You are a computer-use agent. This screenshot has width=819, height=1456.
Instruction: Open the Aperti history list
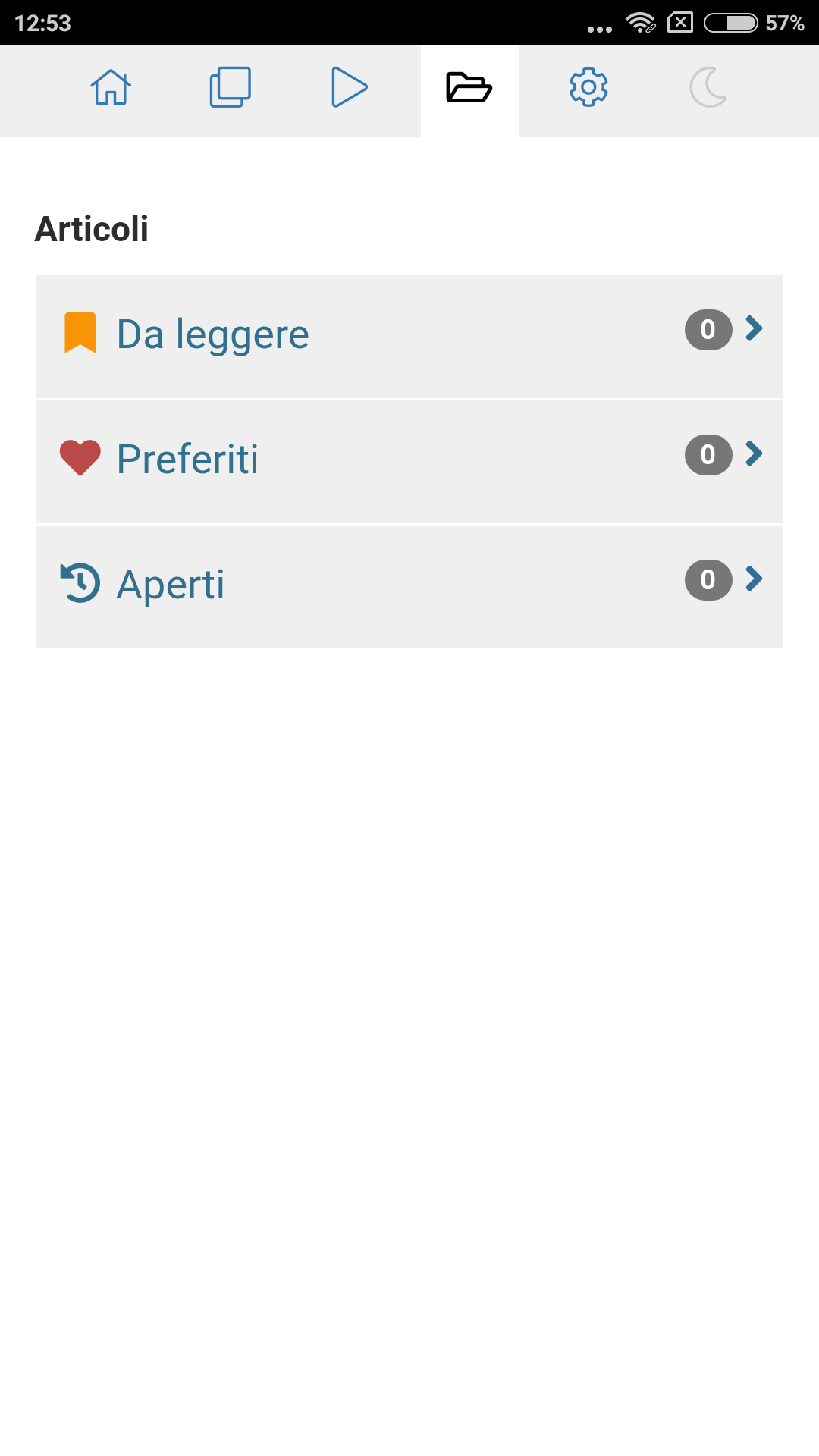coord(409,587)
